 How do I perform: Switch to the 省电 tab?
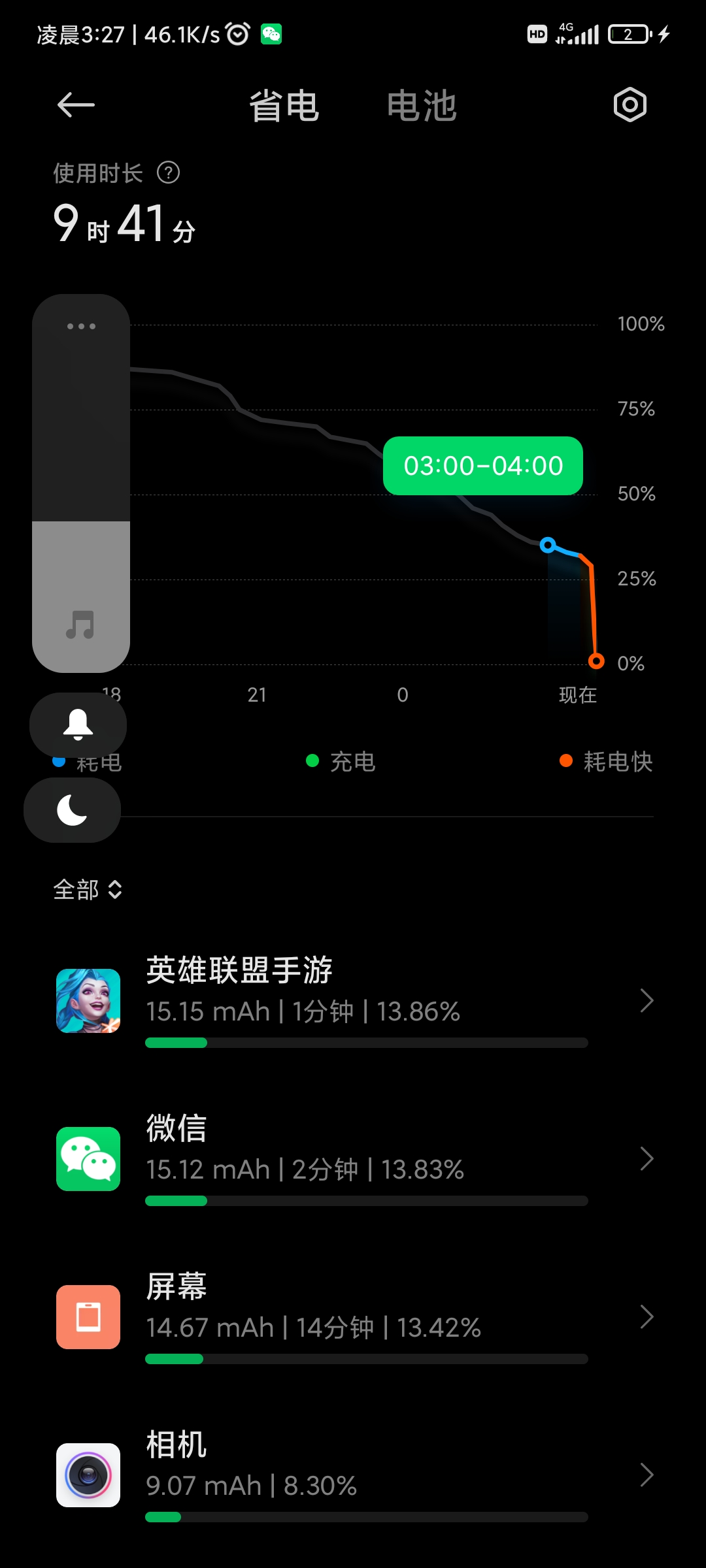click(x=284, y=106)
